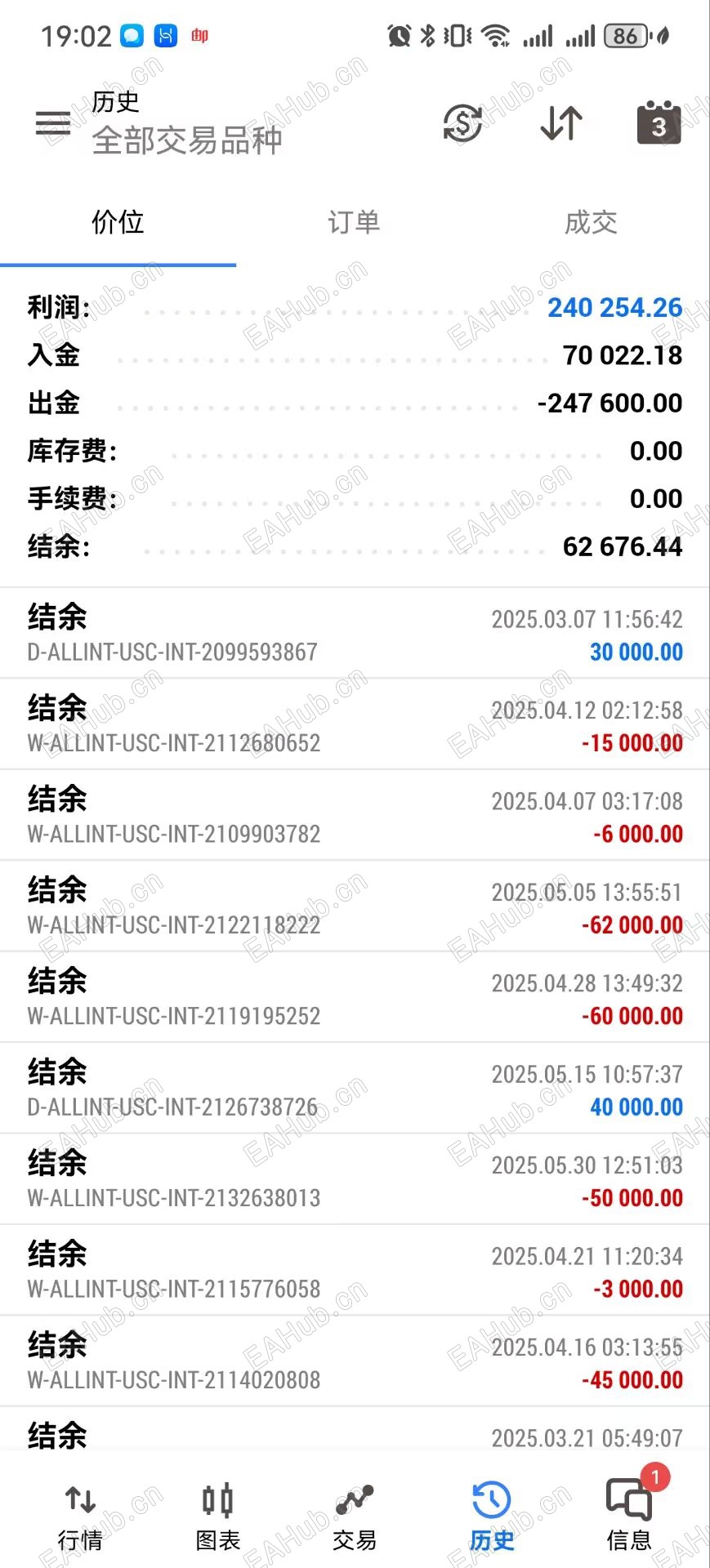710x1568 pixels.
Task: Open the hamburger drawer menu
Action: 53,123
